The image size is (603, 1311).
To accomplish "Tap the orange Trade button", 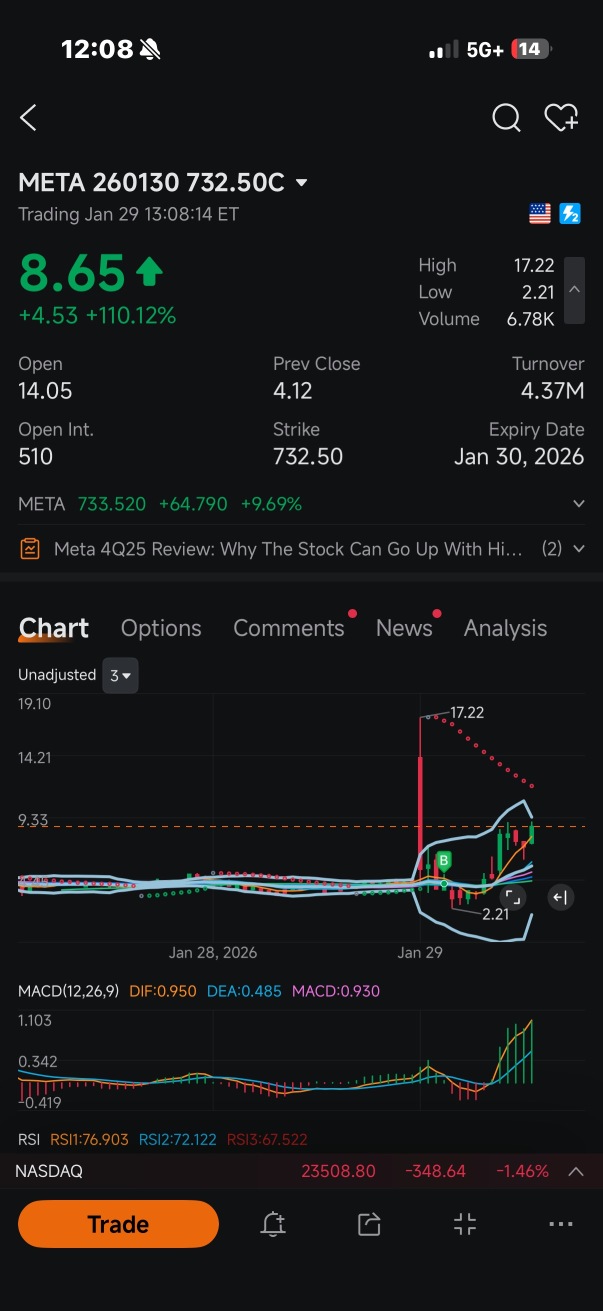I will pyautogui.click(x=118, y=1224).
